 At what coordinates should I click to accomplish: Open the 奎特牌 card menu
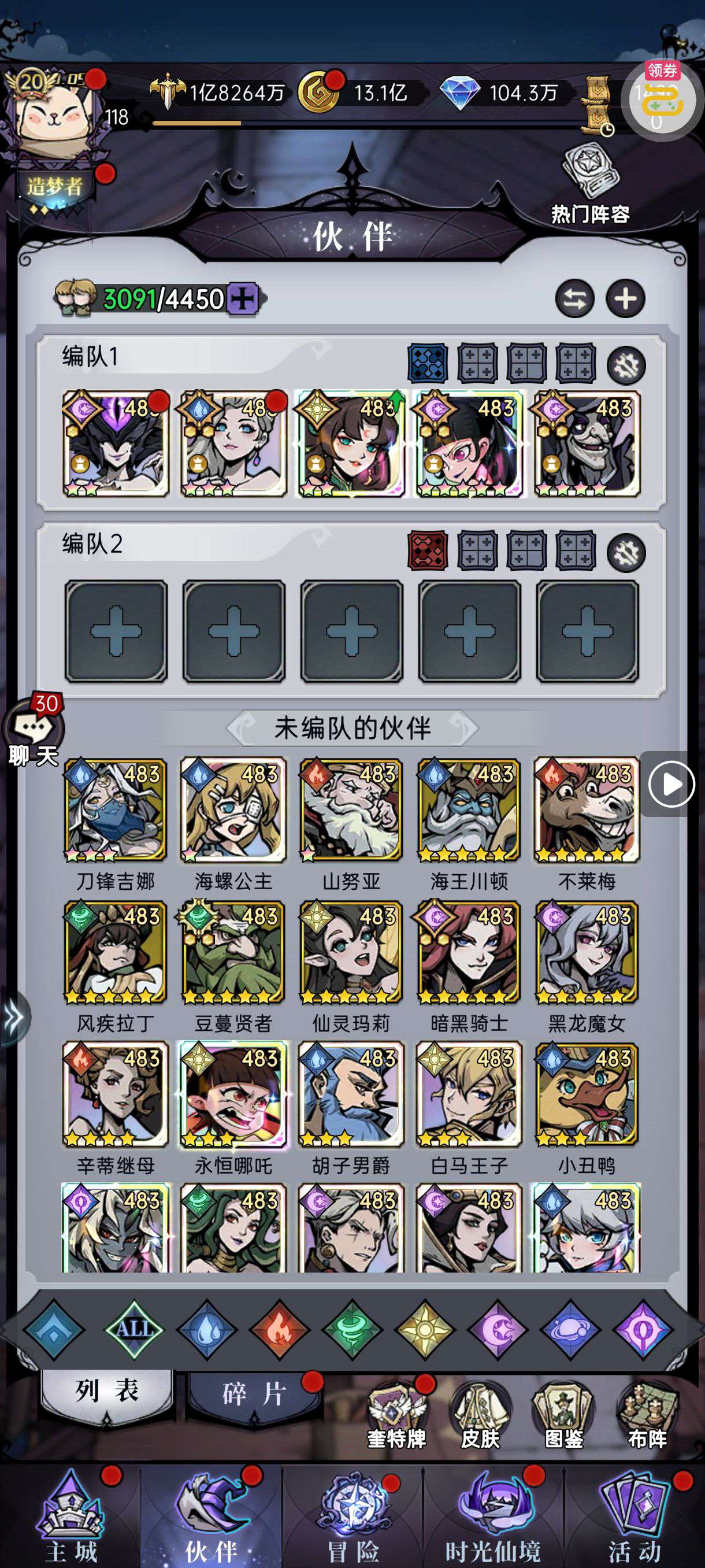point(396,1414)
